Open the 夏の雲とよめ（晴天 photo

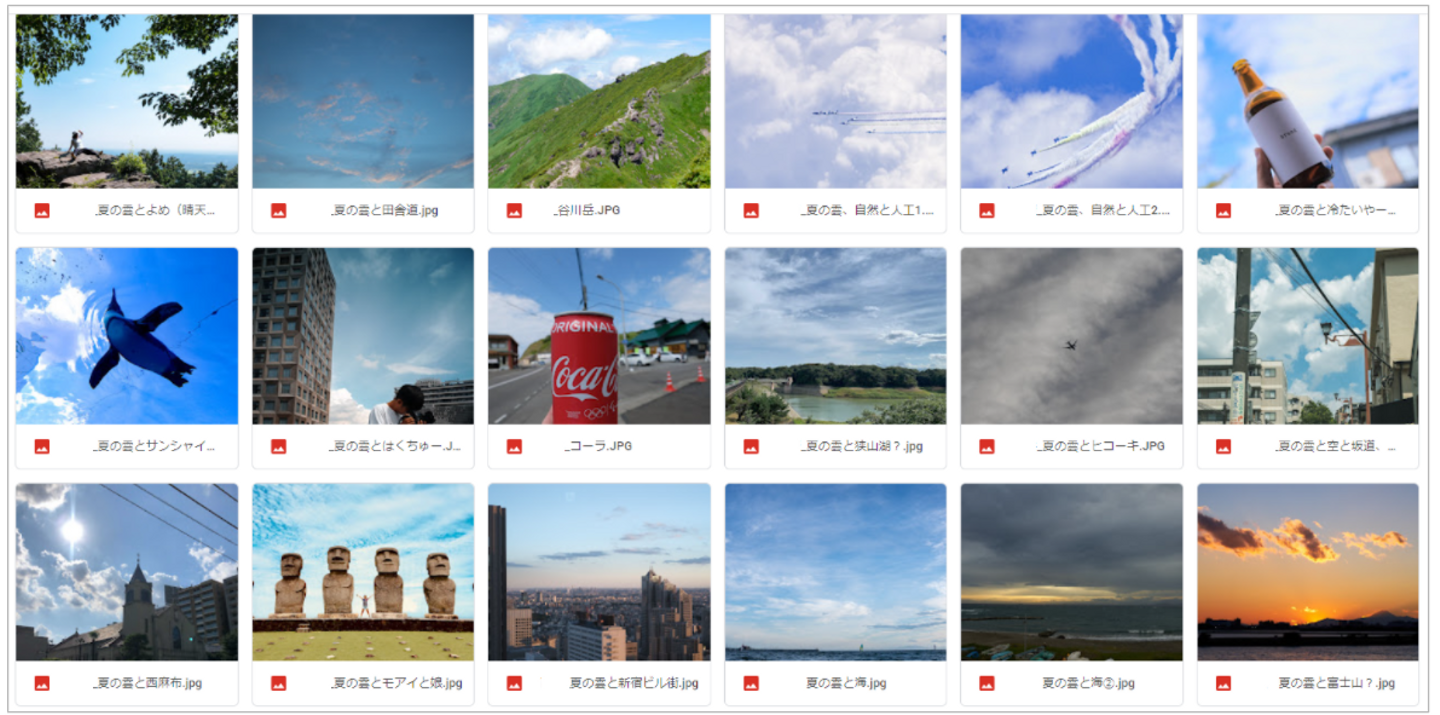[x=127, y=103]
